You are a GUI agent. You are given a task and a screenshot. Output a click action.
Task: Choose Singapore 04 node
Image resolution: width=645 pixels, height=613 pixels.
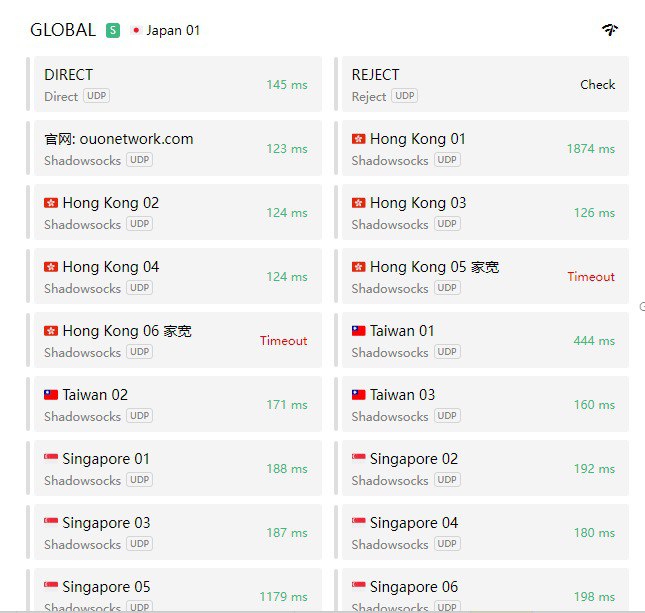click(x=460, y=532)
